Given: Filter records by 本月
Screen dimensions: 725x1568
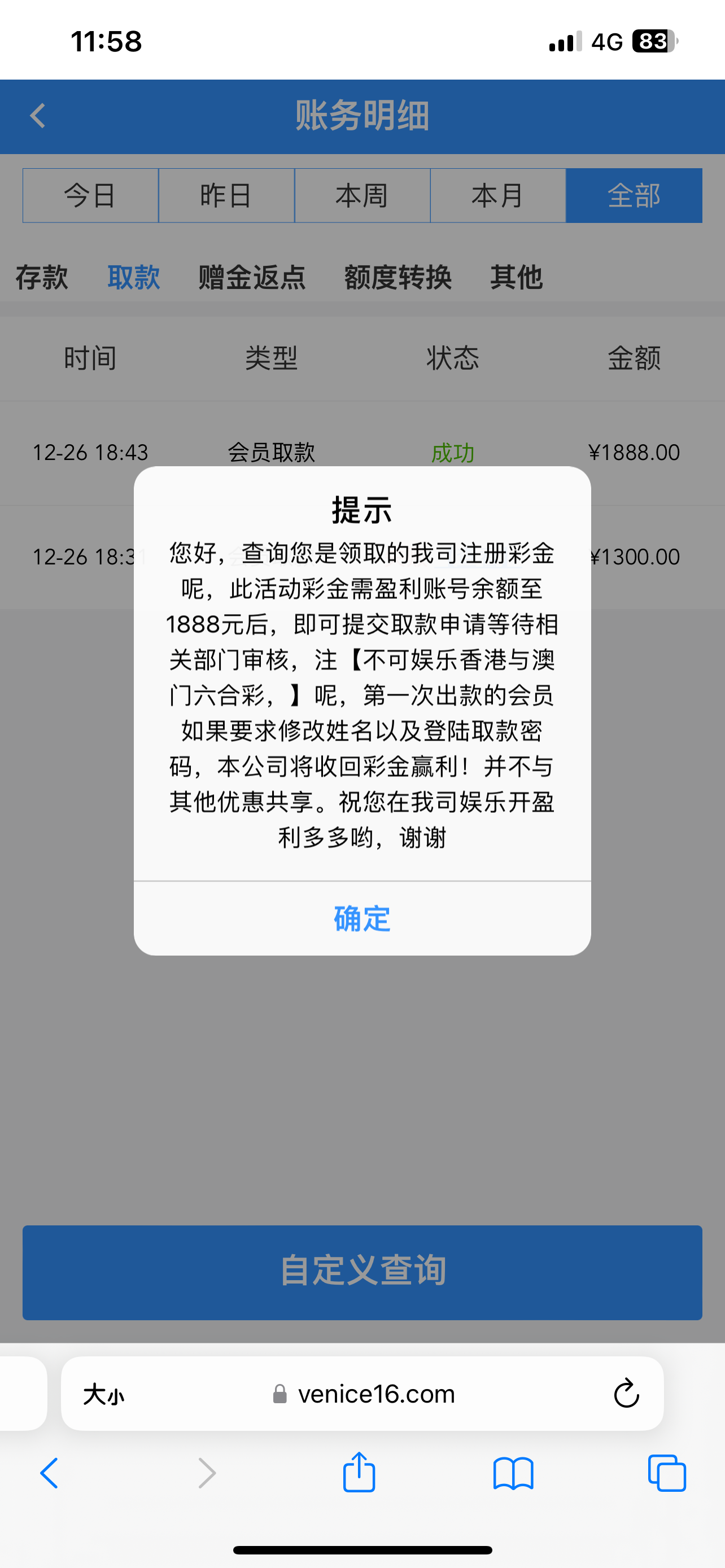Looking at the screenshot, I should pyautogui.click(x=498, y=196).
